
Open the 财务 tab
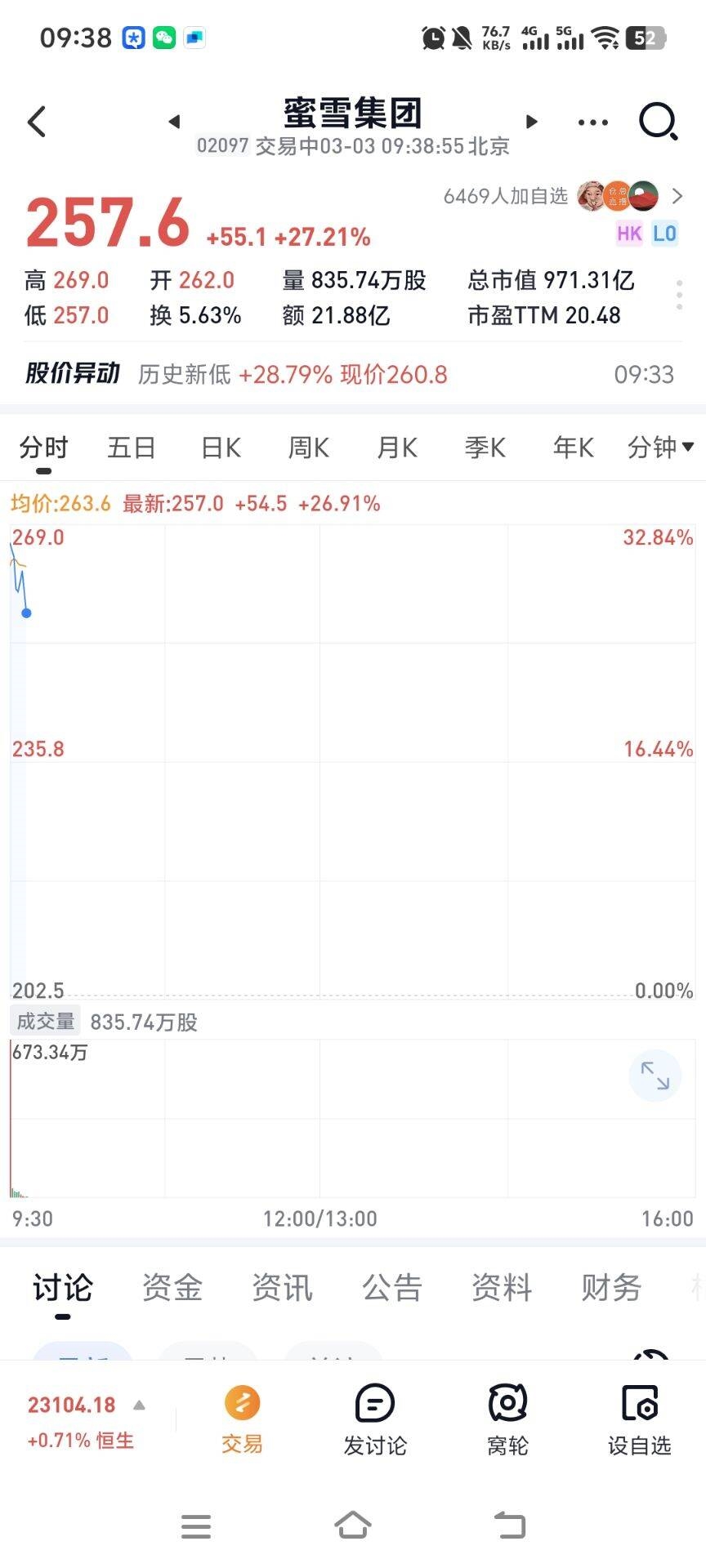611,1288
